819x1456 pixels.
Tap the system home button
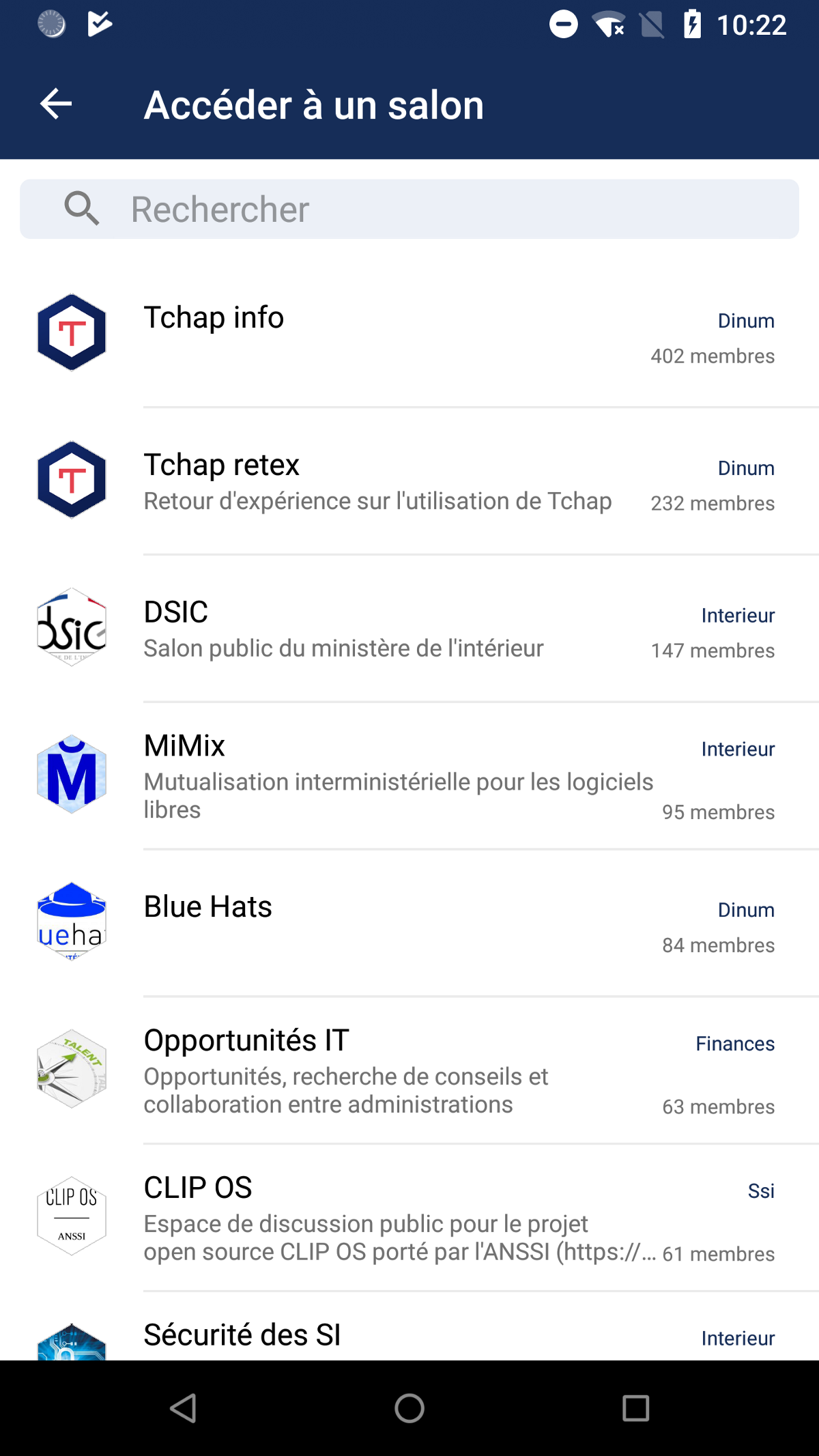(x=409, y=1408)
